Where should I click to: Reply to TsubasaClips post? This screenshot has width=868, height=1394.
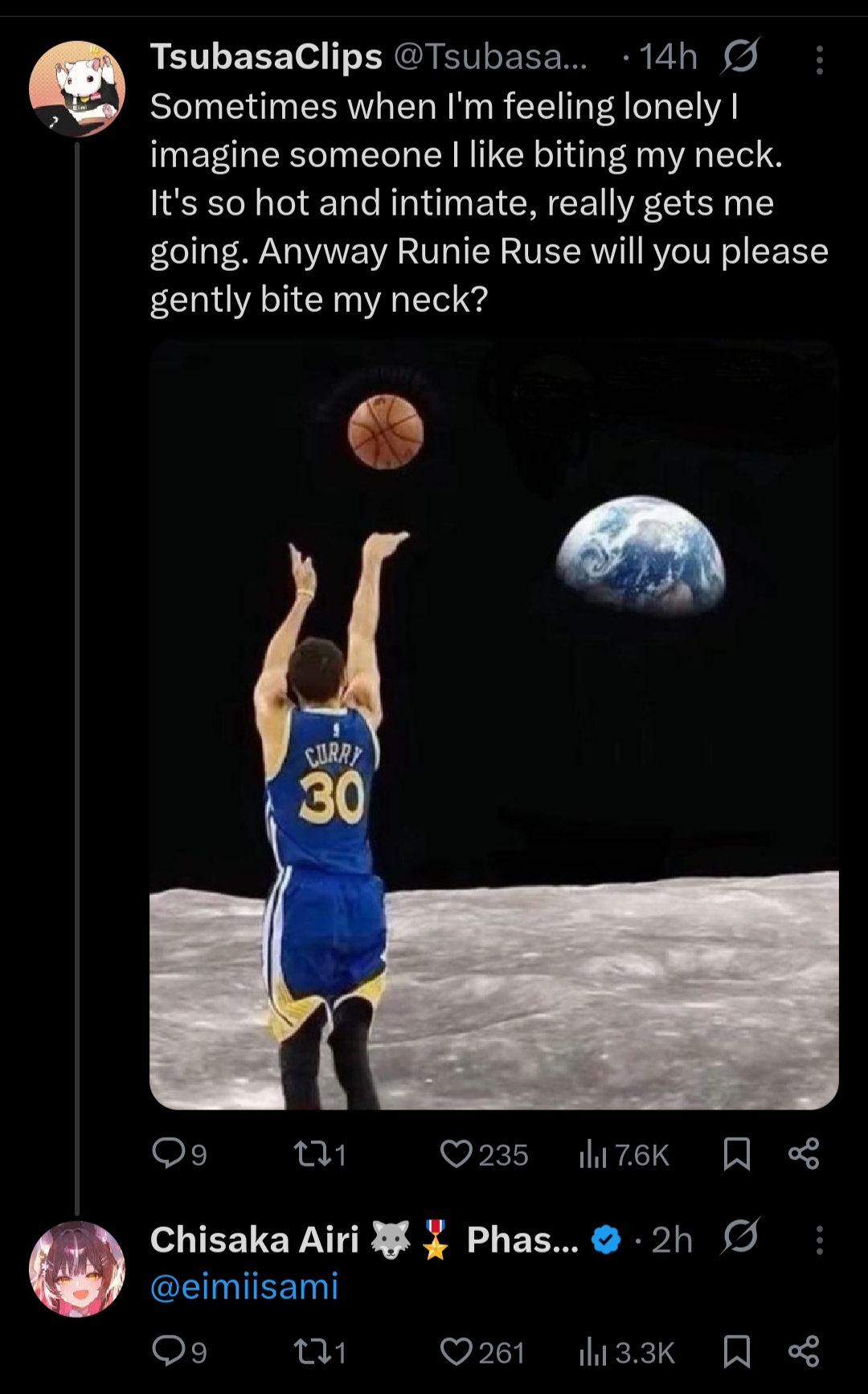pyautogui.click(x=169, y=1154)
